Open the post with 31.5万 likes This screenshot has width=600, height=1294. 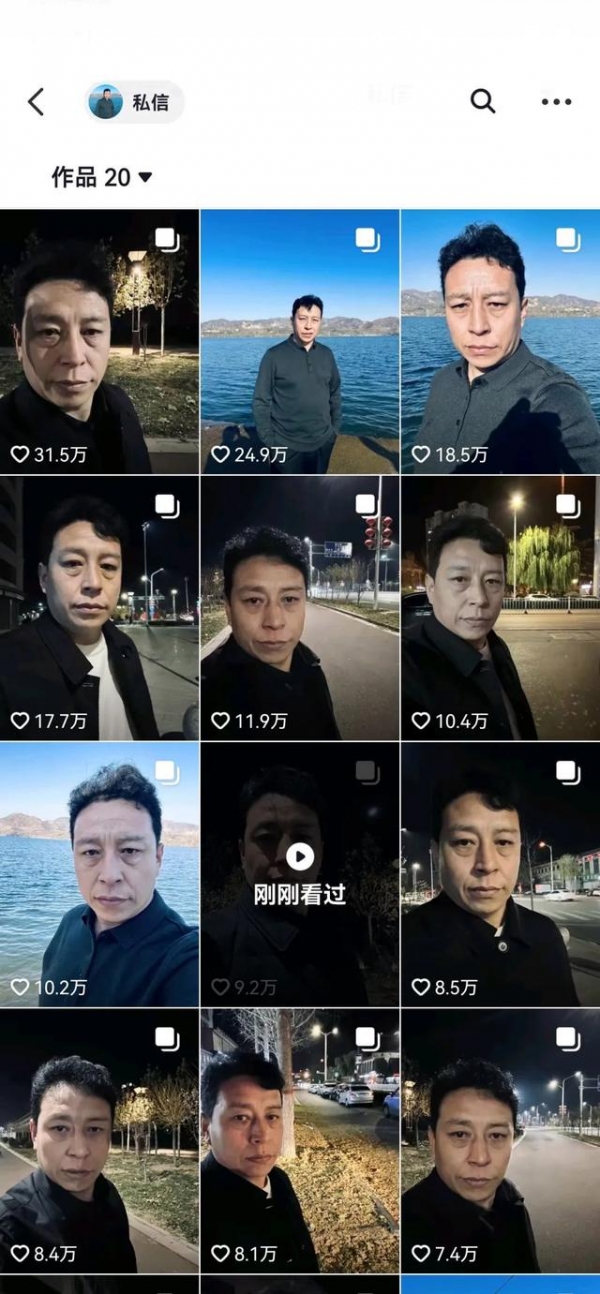[99, 341]
